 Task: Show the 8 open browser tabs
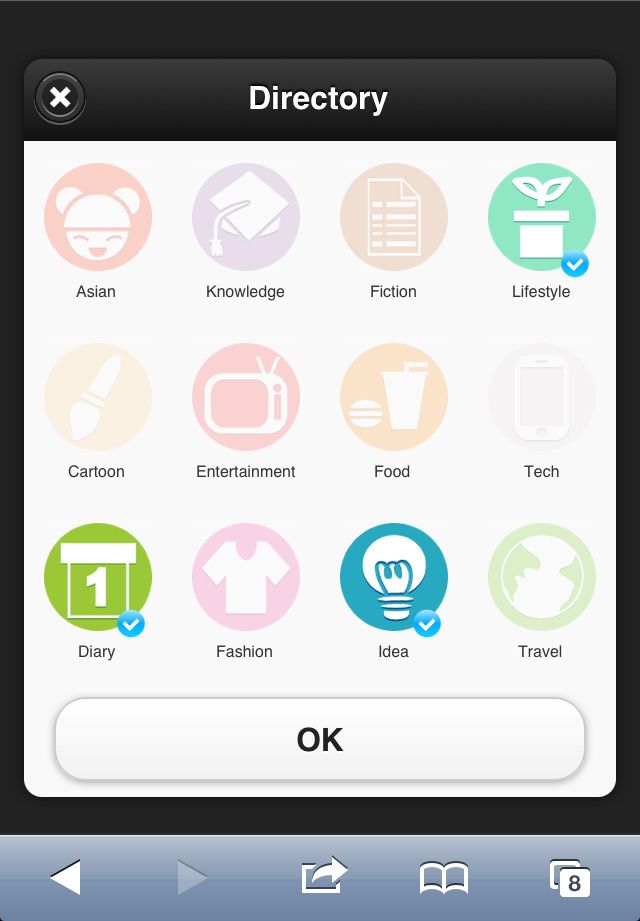(570, 878)
